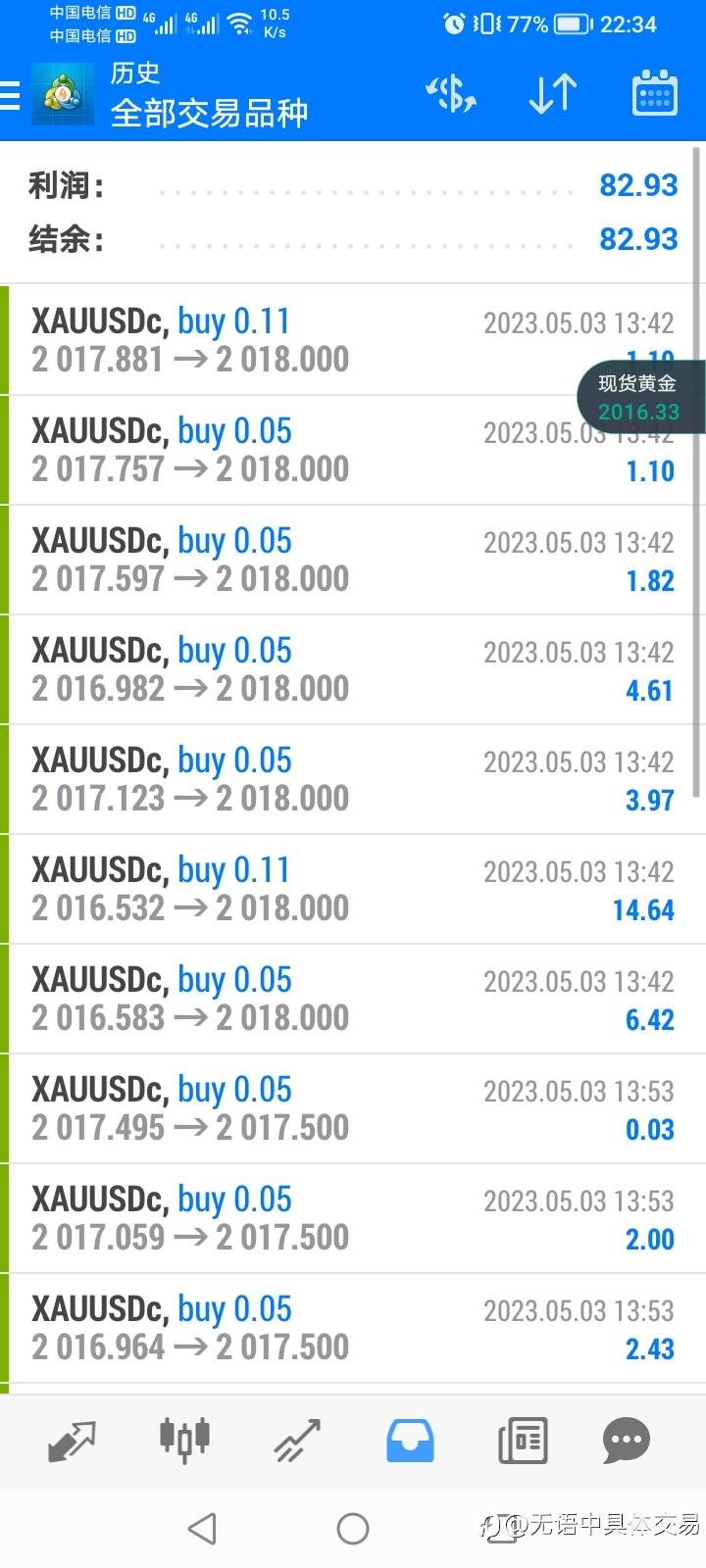Open the trade with profit 14.64
Viewport: 706px width, 1568px height.
[x=353, y=889]
